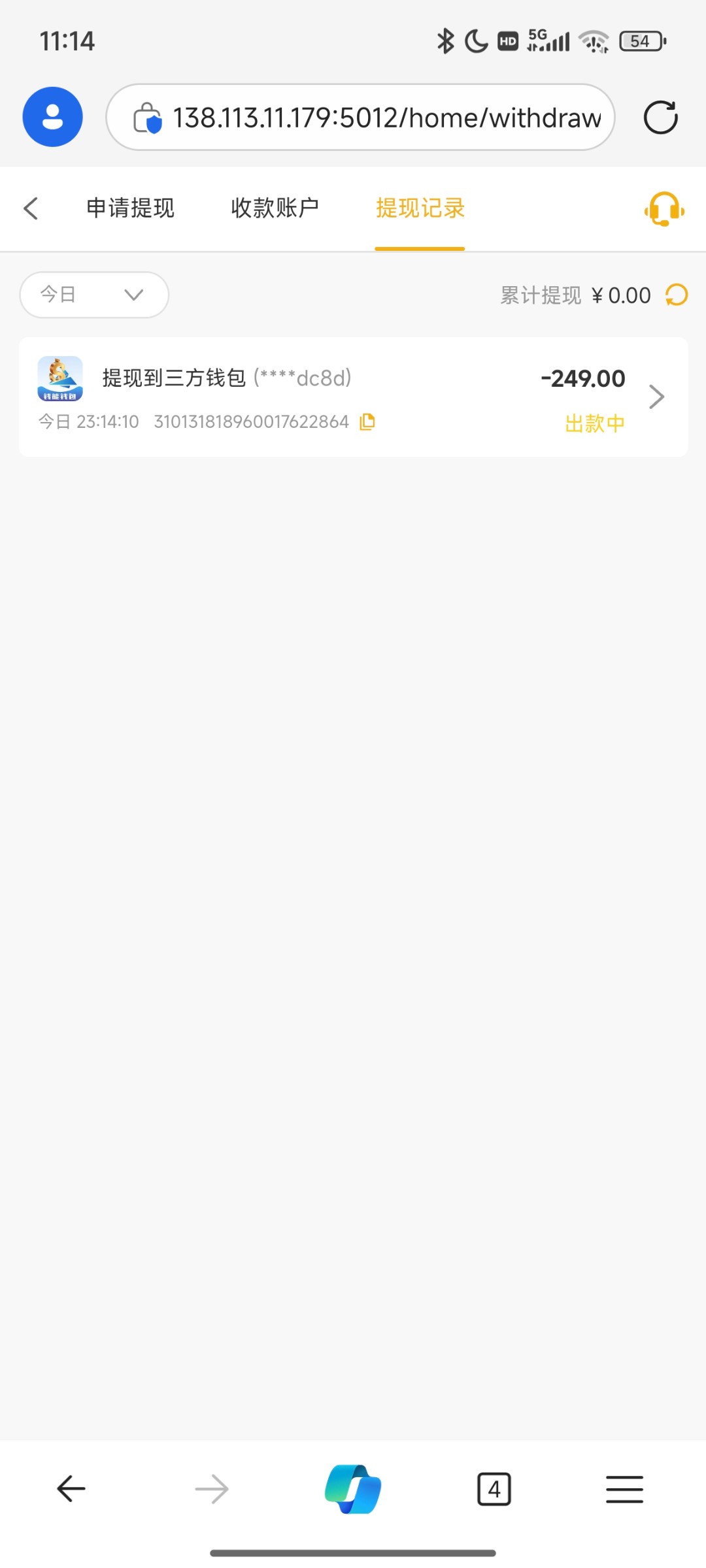Open the Copilot button in the toolbar

tap(353, 1489)
